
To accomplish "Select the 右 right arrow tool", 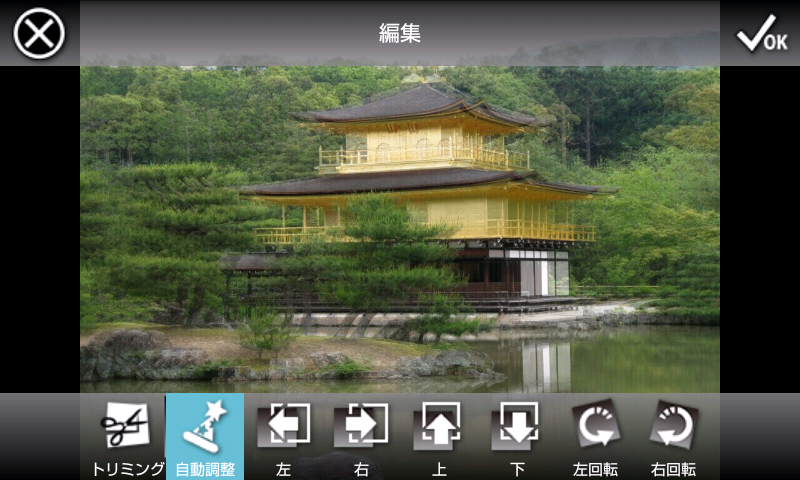I will tap(361, 436).
